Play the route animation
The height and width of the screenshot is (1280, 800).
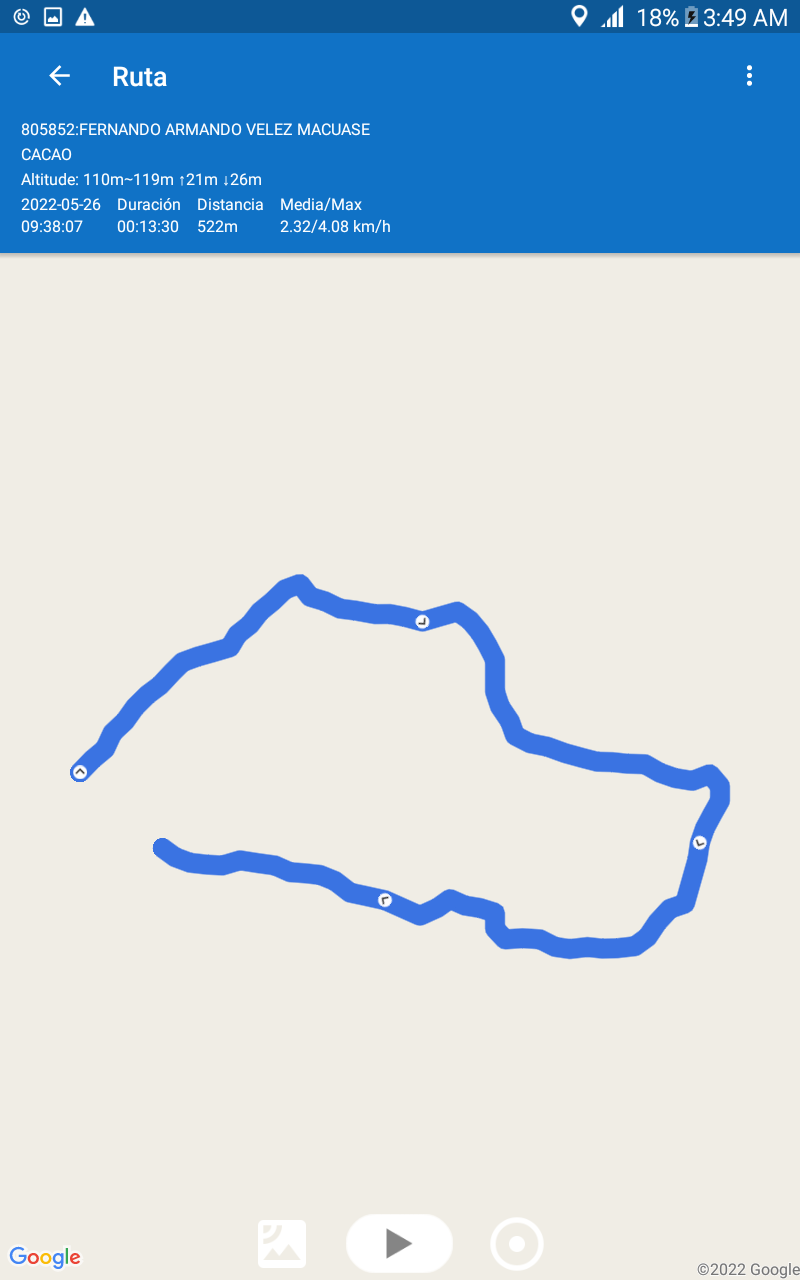point(399,1243)
